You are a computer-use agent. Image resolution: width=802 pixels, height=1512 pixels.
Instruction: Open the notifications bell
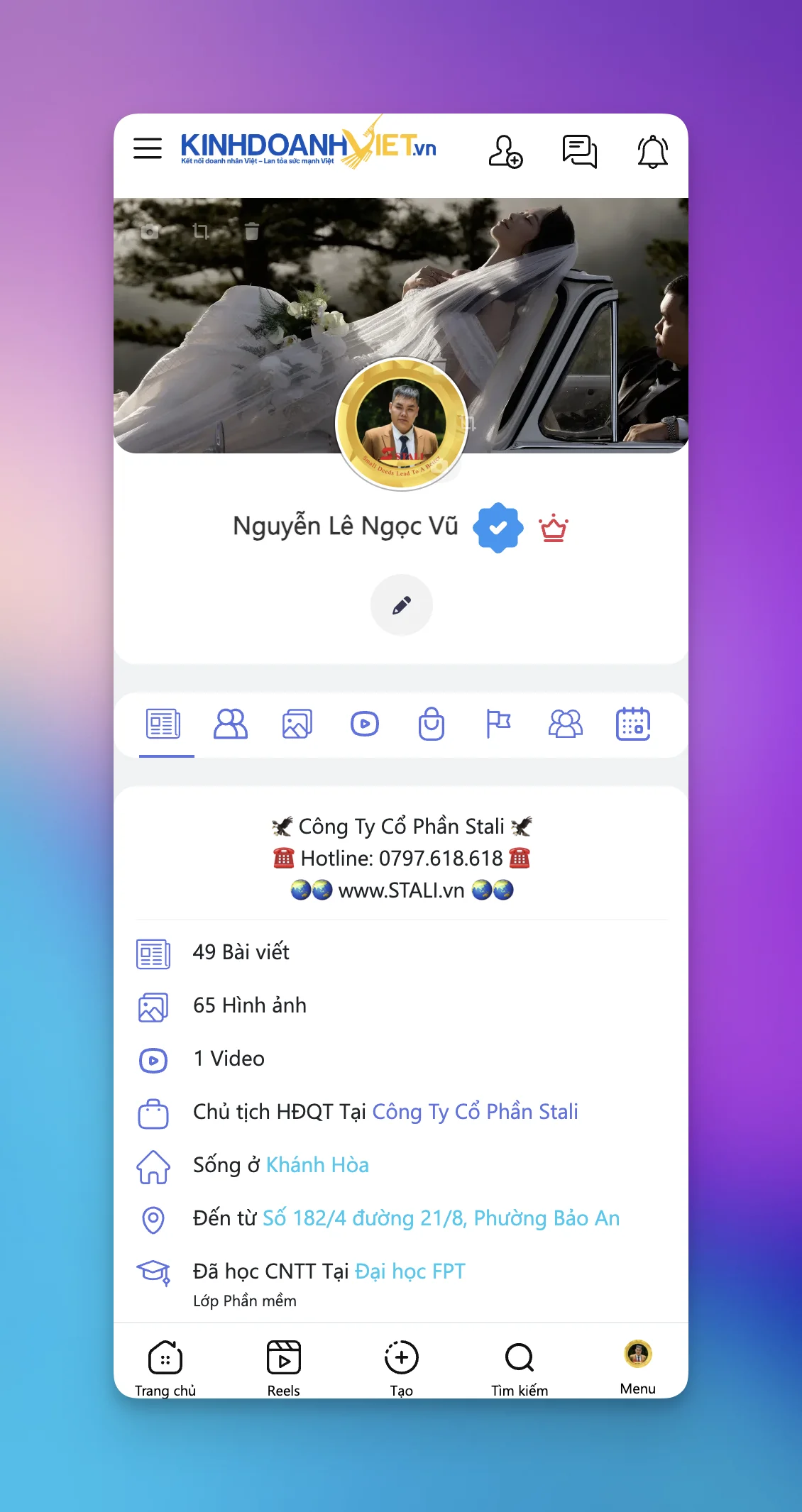point(652,152)
